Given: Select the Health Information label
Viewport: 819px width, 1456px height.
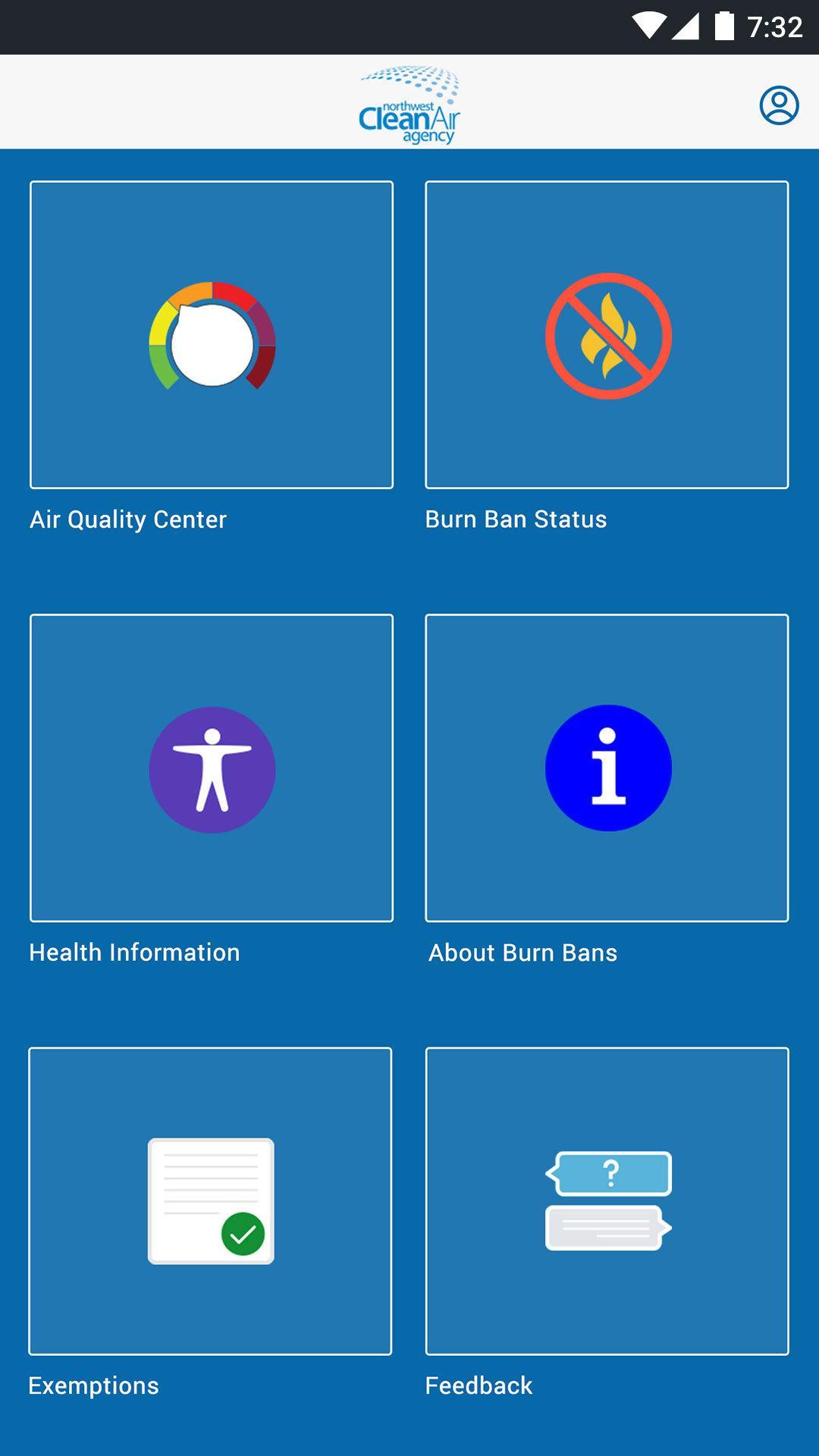Looking at the screenshot, I should (x=133, y=952).
